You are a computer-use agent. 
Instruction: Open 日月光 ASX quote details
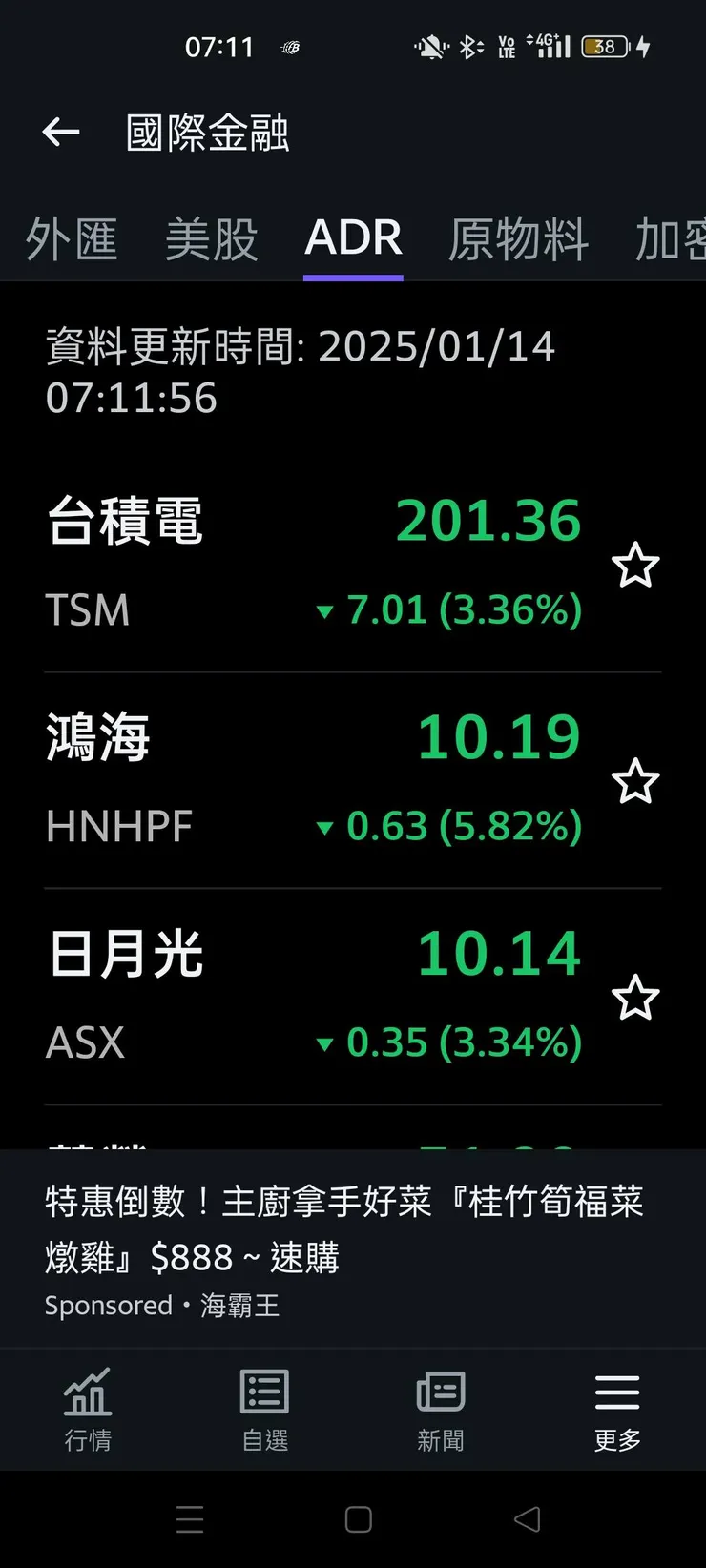(315, 998)
